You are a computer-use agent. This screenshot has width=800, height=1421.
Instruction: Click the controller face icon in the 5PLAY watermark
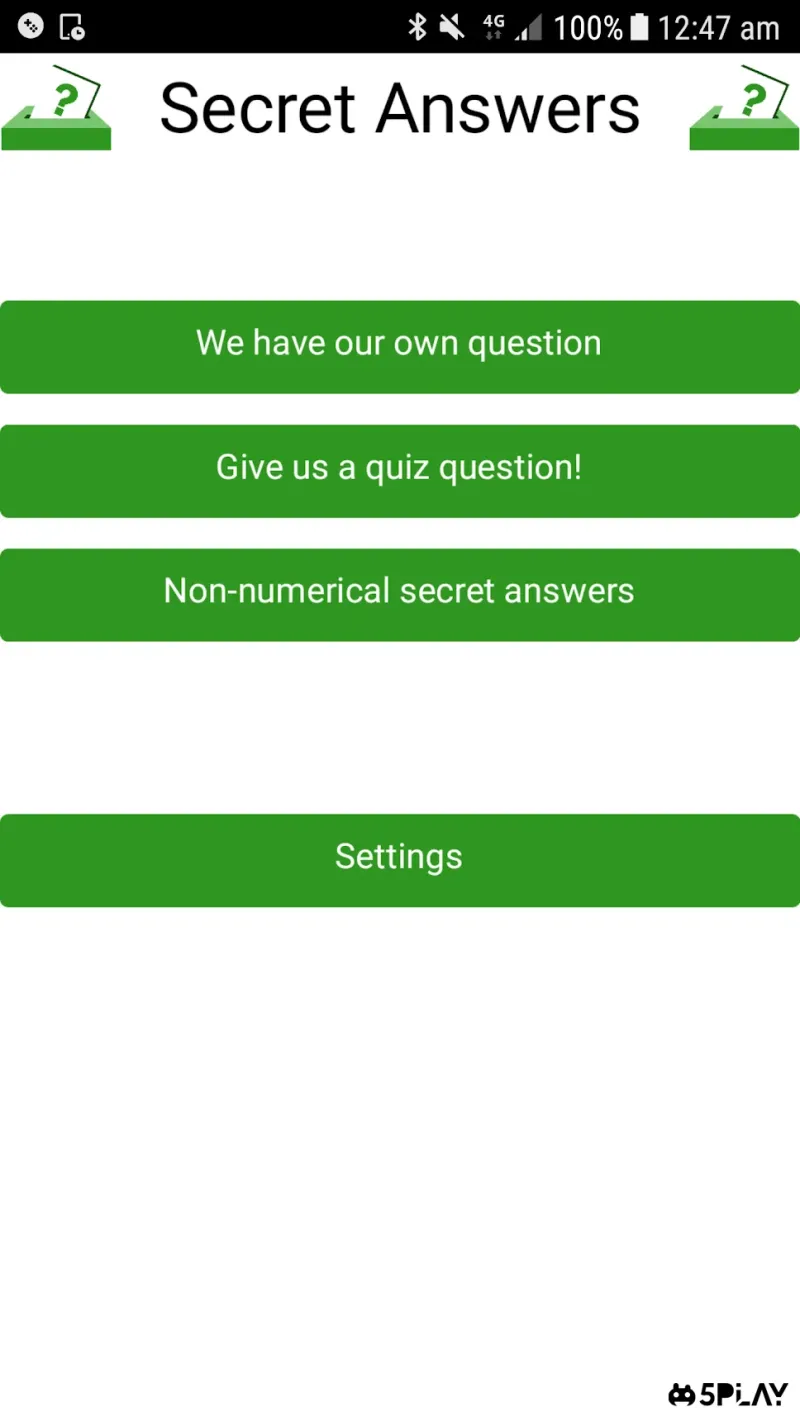click(682, 1392)
